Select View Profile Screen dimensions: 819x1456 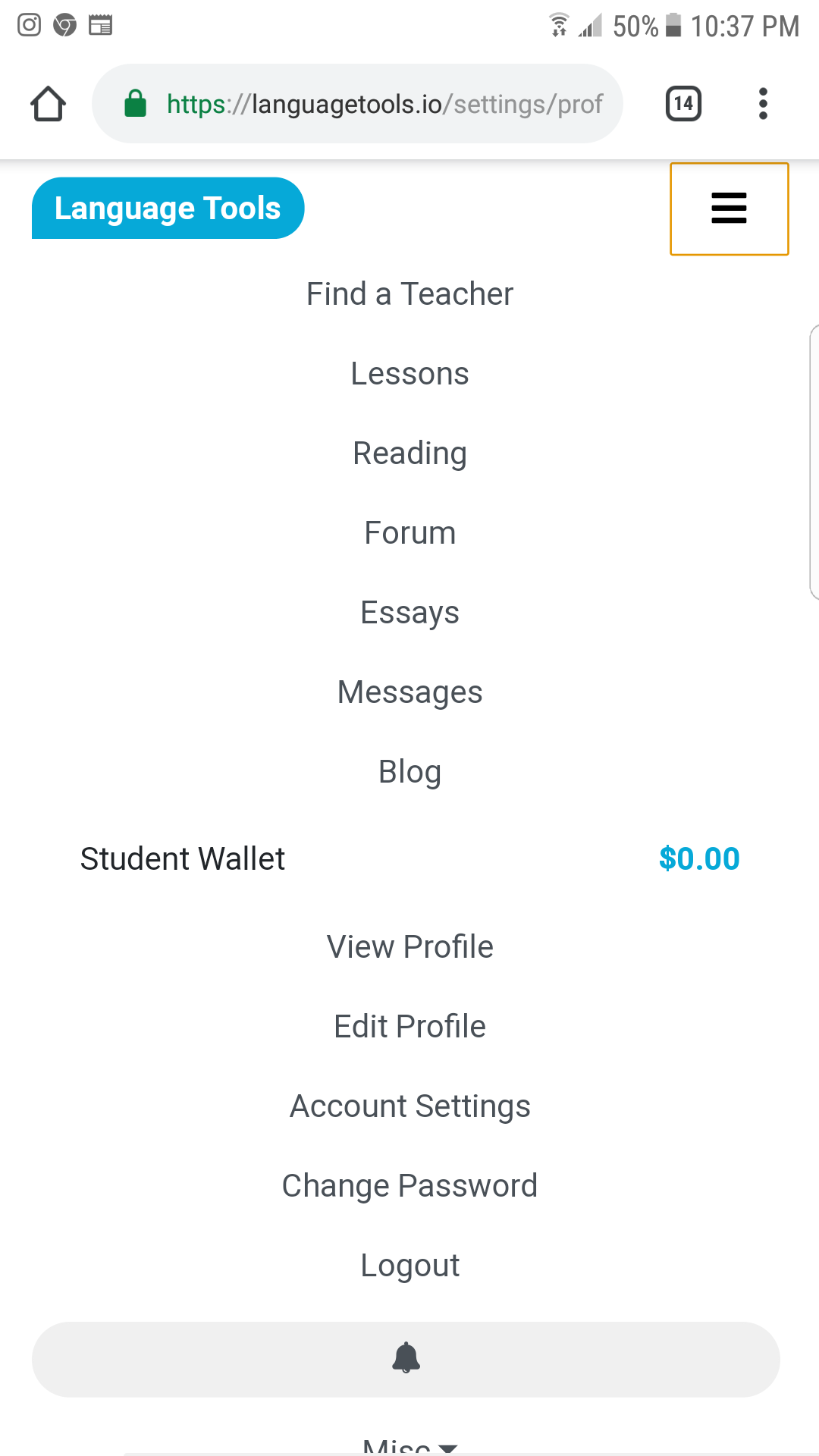tap(409, 947)
